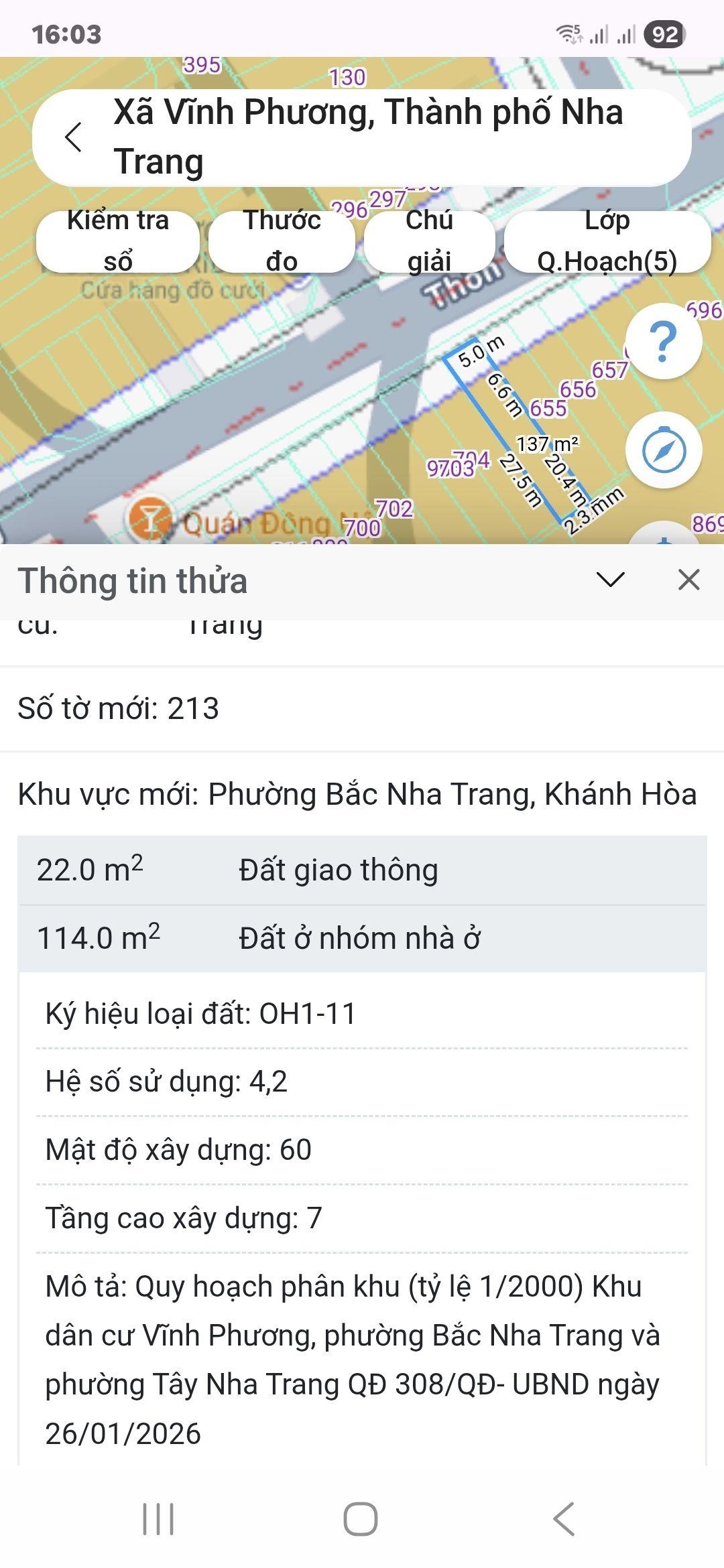The image size is (724, 1568).
Task: Collapse the Thông tin thửa panel
Action: pos(610,580)
